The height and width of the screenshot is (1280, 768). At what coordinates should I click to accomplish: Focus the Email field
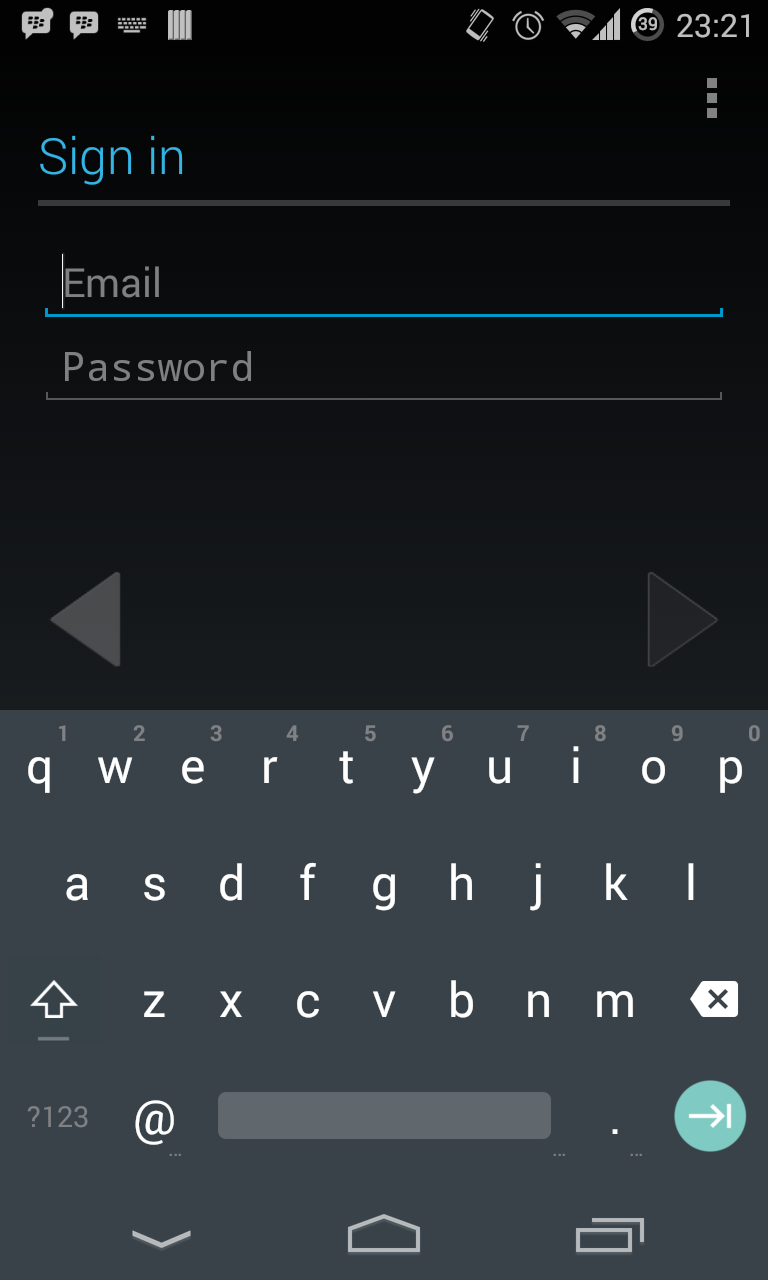(384, 284)
